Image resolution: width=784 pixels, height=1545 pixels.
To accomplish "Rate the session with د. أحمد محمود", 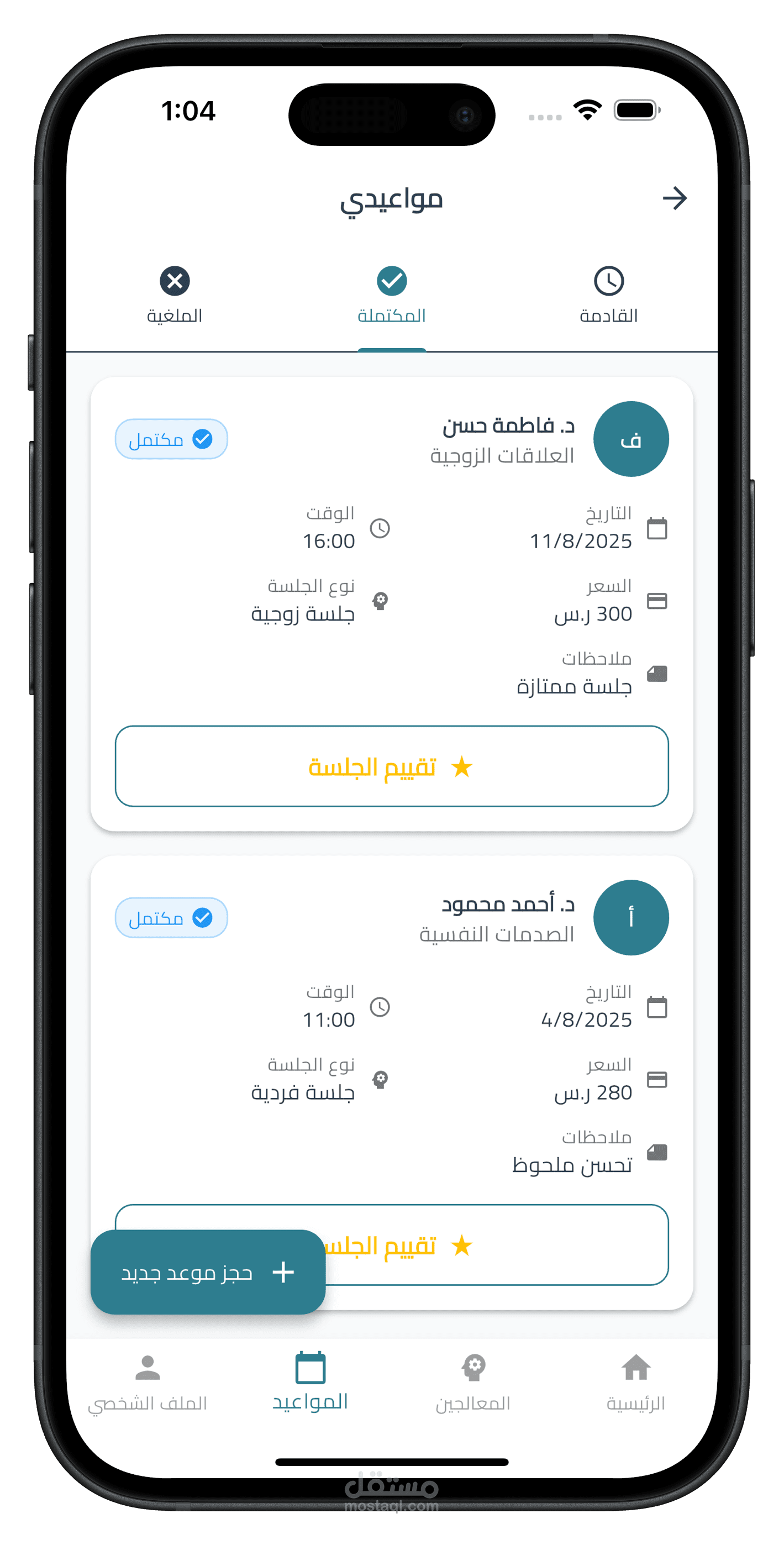I will (497, 1244).
